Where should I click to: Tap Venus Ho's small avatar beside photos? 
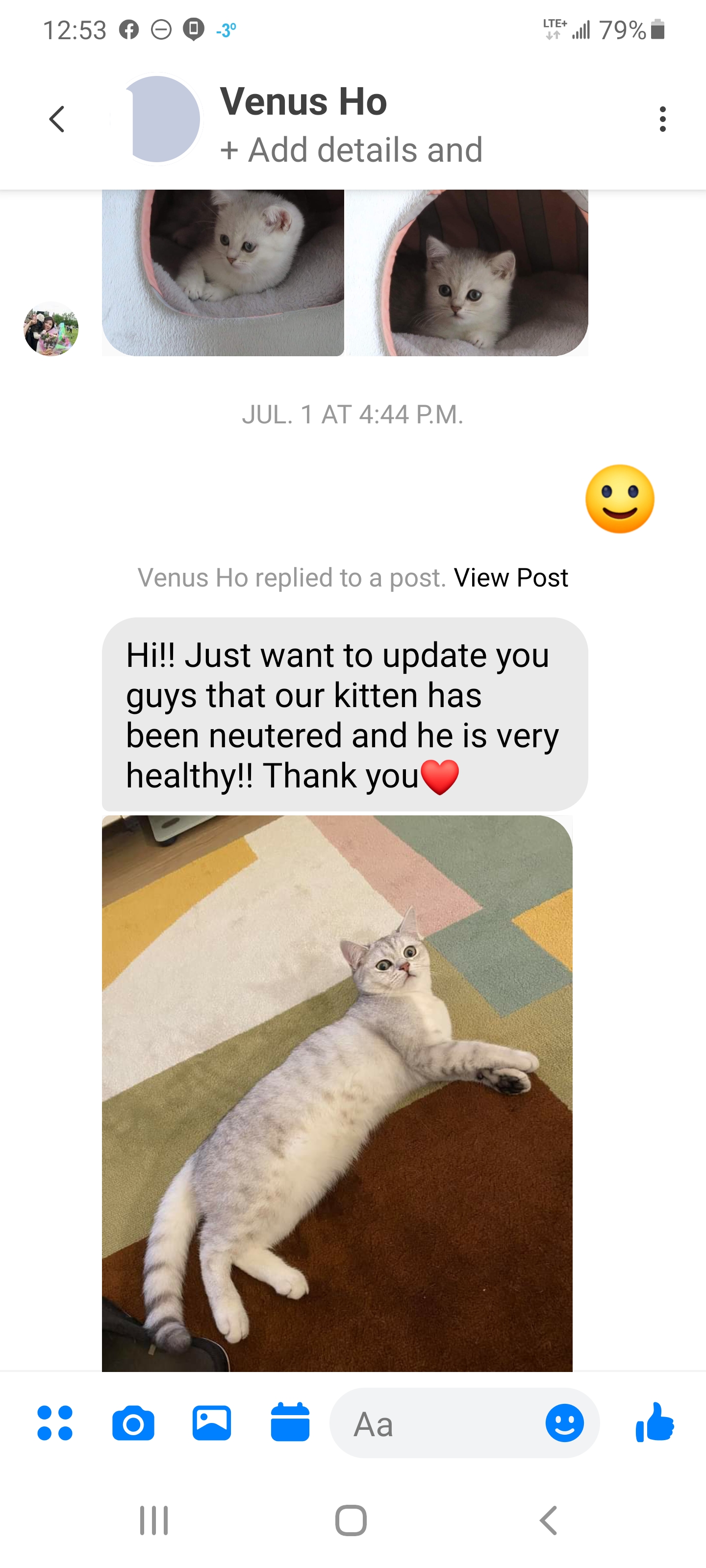(51, 329)
